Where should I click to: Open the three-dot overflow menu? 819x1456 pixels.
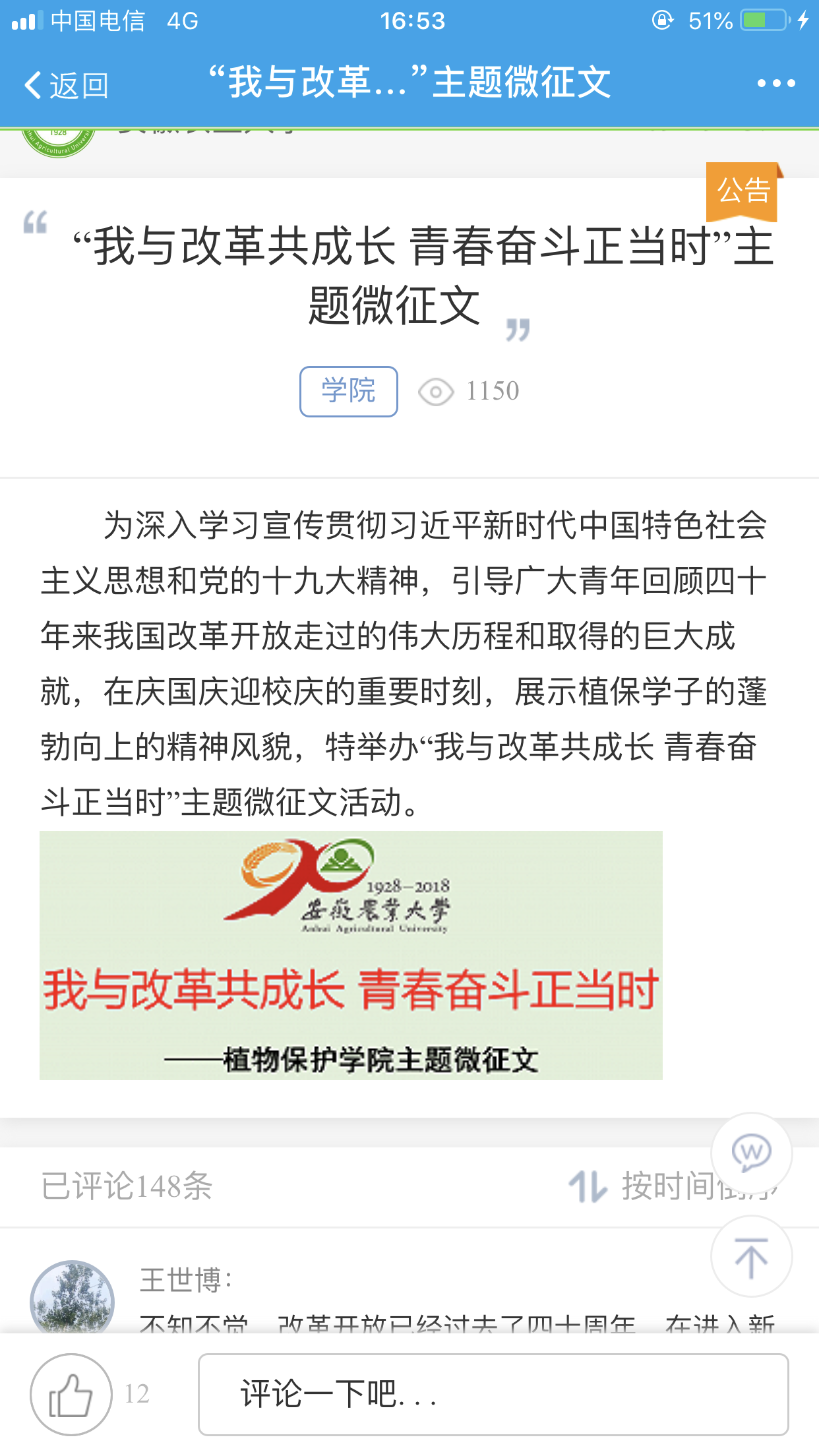tap(775, 84)
